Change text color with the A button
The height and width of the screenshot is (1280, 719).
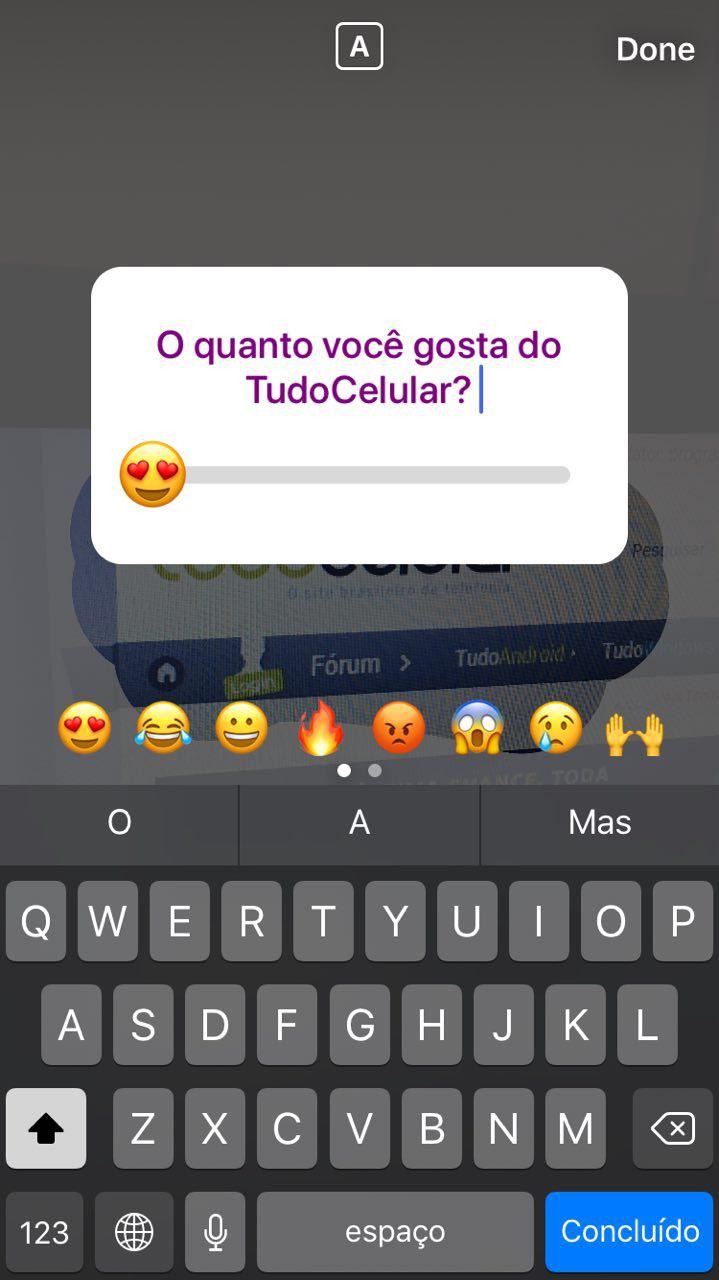(359, 46)
